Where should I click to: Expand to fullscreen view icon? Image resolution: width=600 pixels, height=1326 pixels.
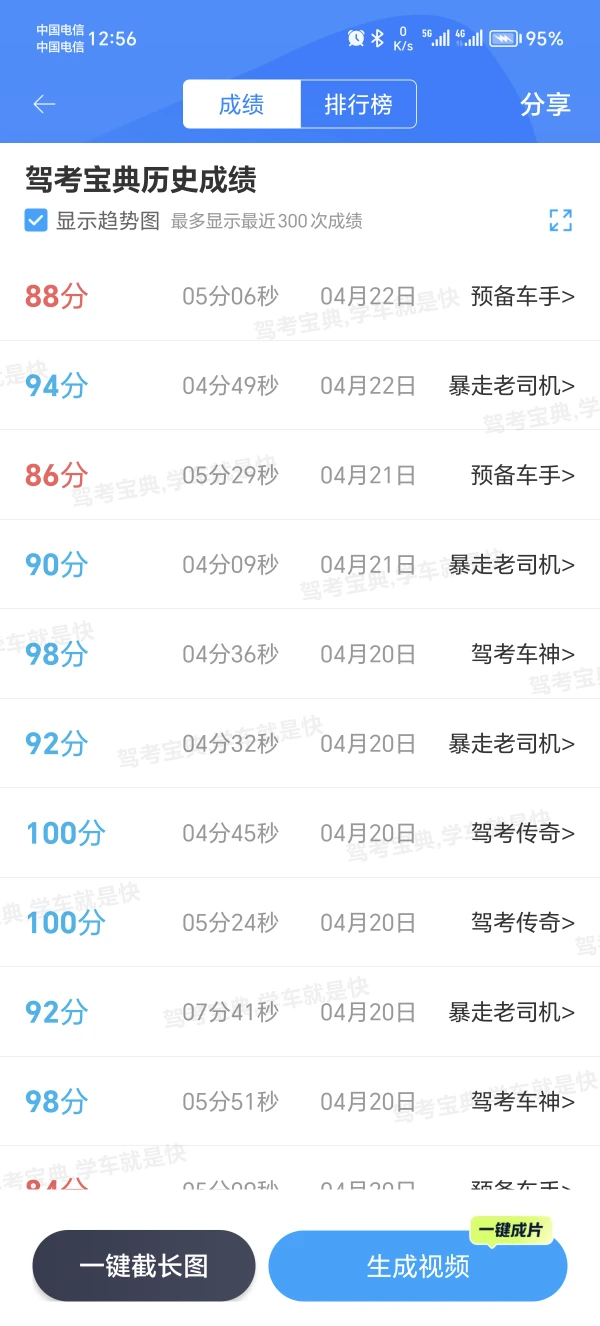click(x=561, y=220)
